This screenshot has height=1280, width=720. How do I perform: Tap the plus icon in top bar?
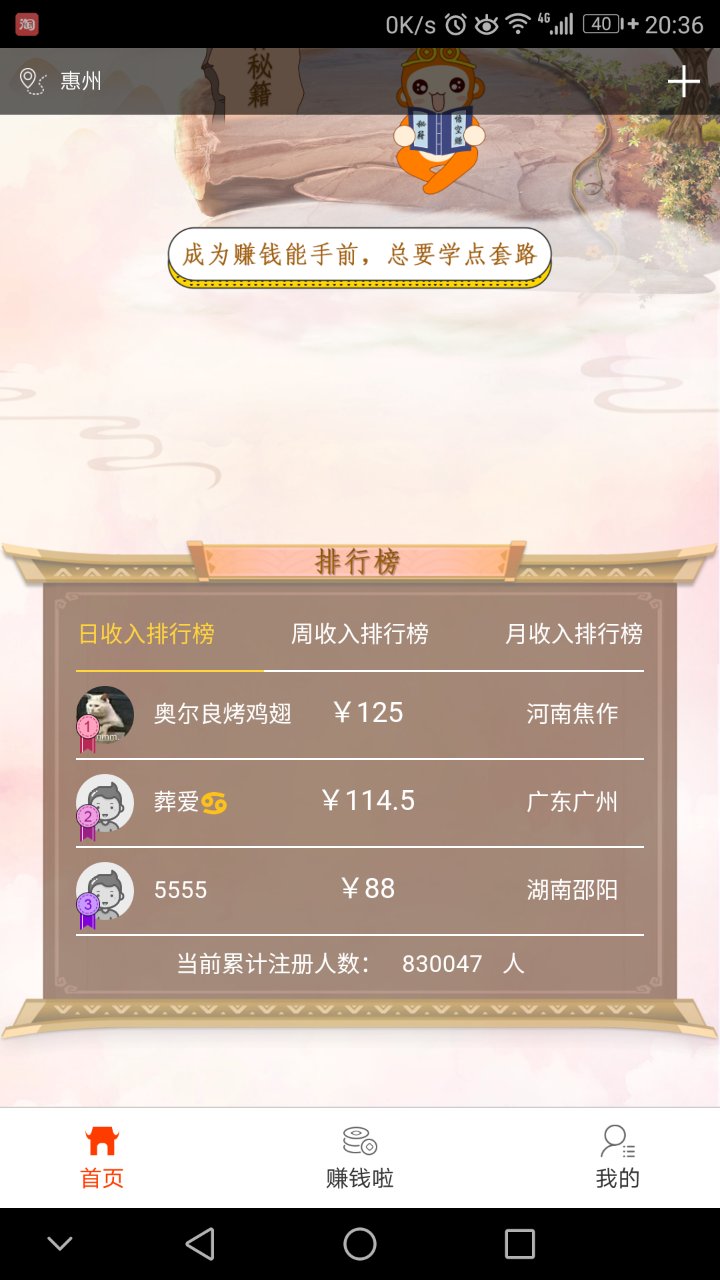tap(683, 81)
